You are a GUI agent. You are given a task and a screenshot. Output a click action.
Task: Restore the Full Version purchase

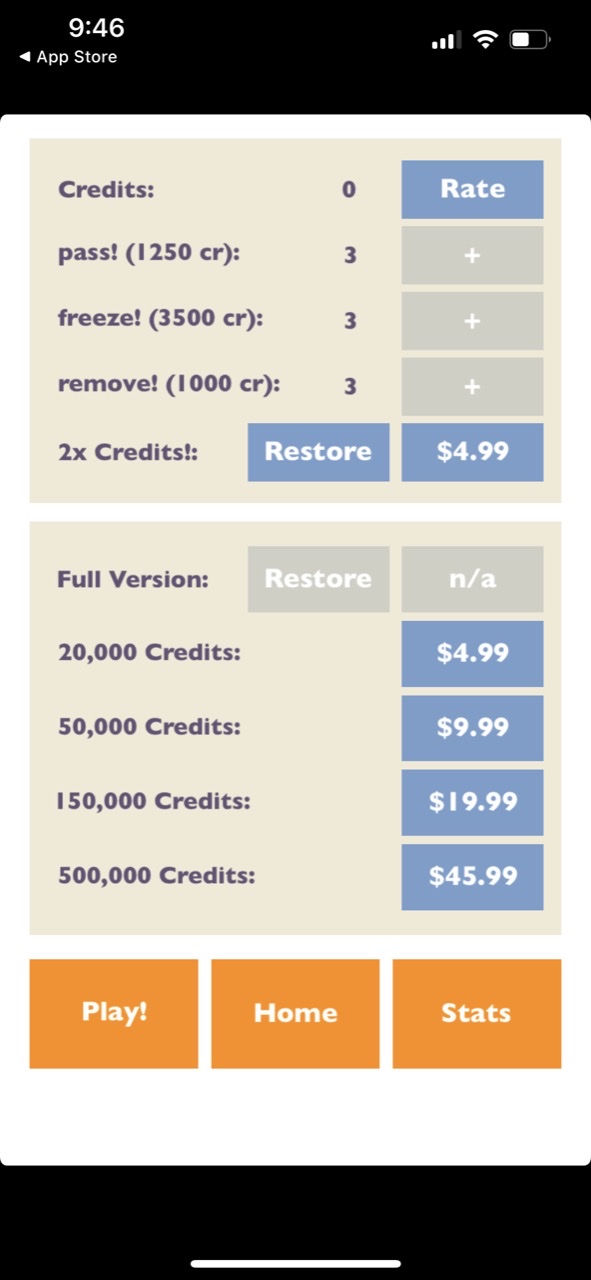(318, 579)
